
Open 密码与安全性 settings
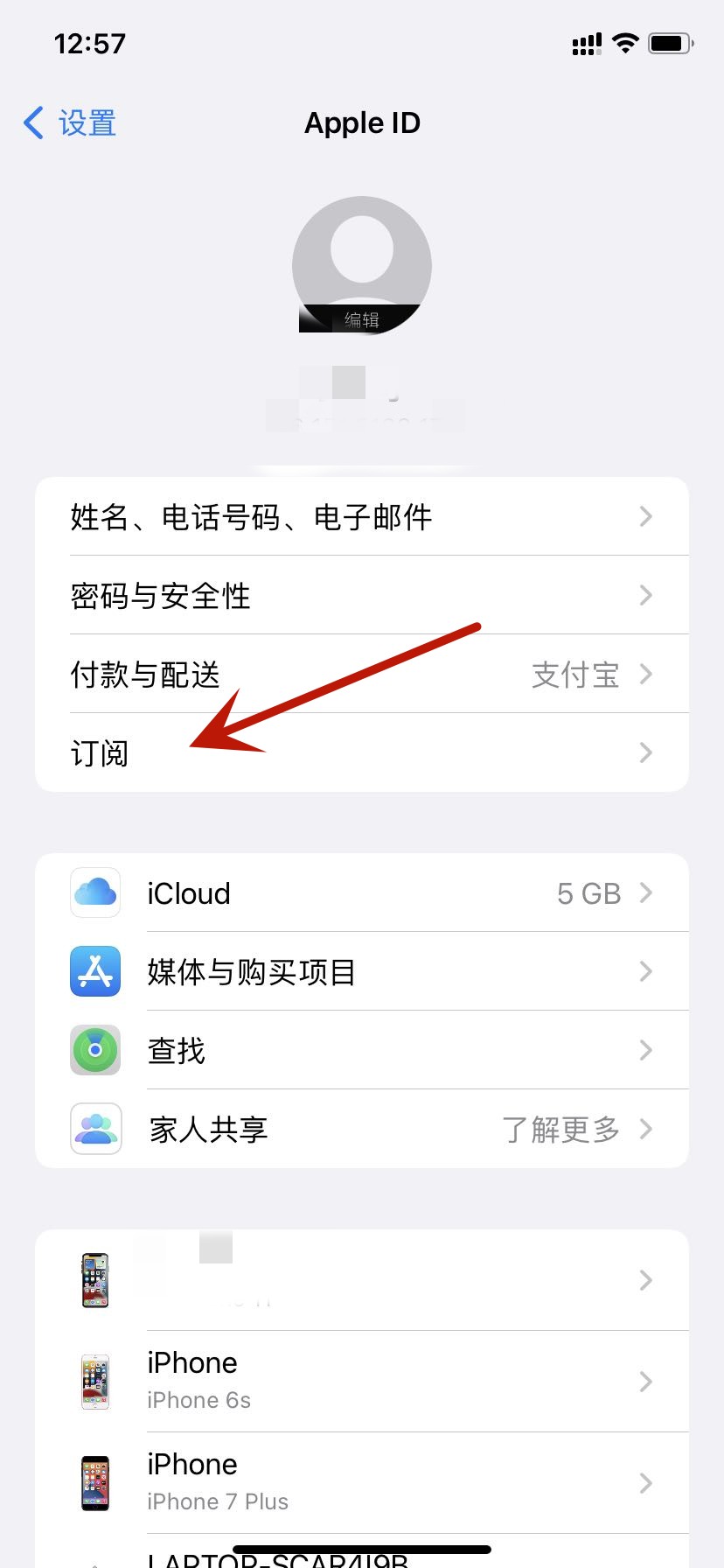(x=361, y=595)
